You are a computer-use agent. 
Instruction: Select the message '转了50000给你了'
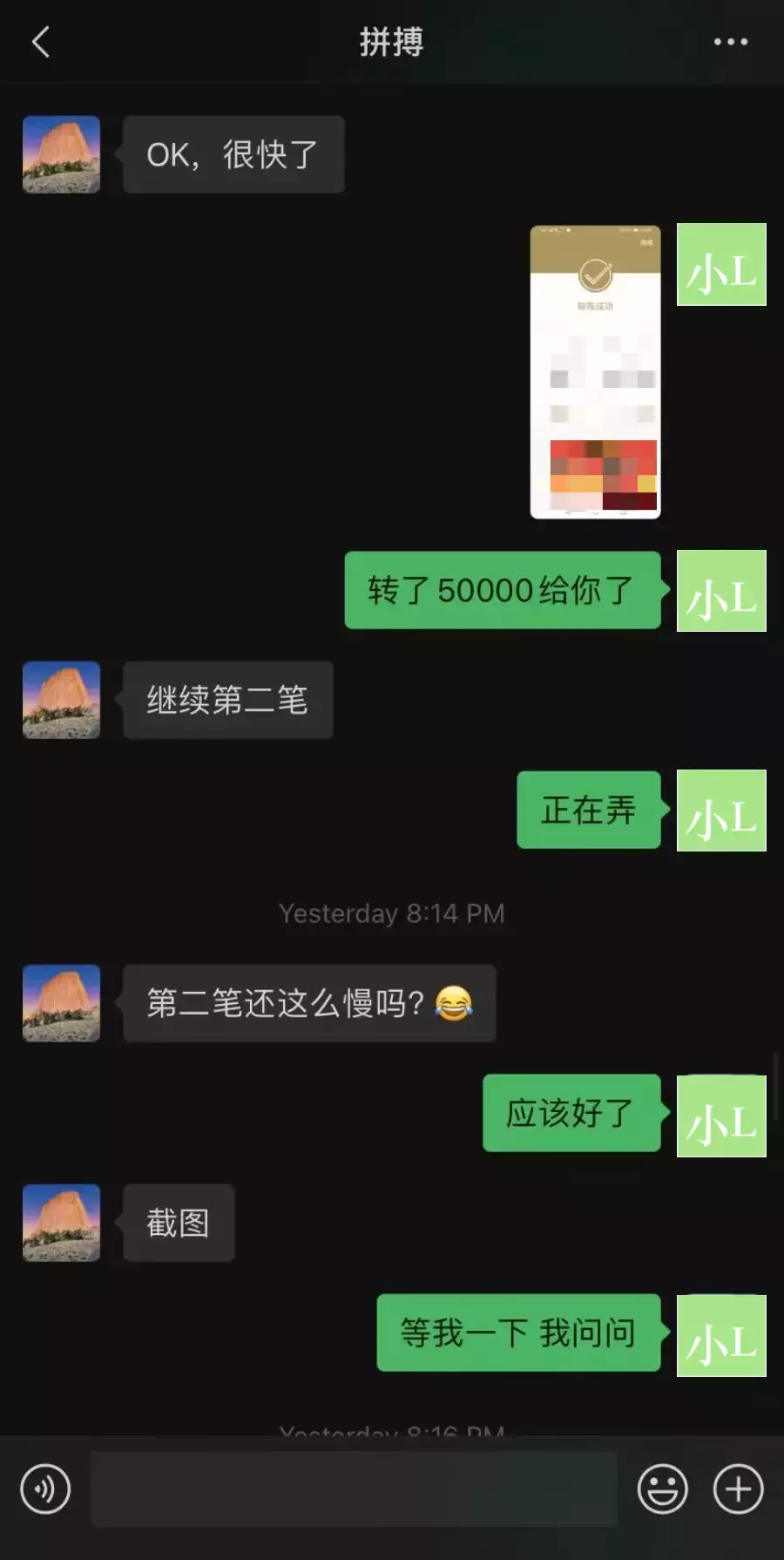coord(504,591)
